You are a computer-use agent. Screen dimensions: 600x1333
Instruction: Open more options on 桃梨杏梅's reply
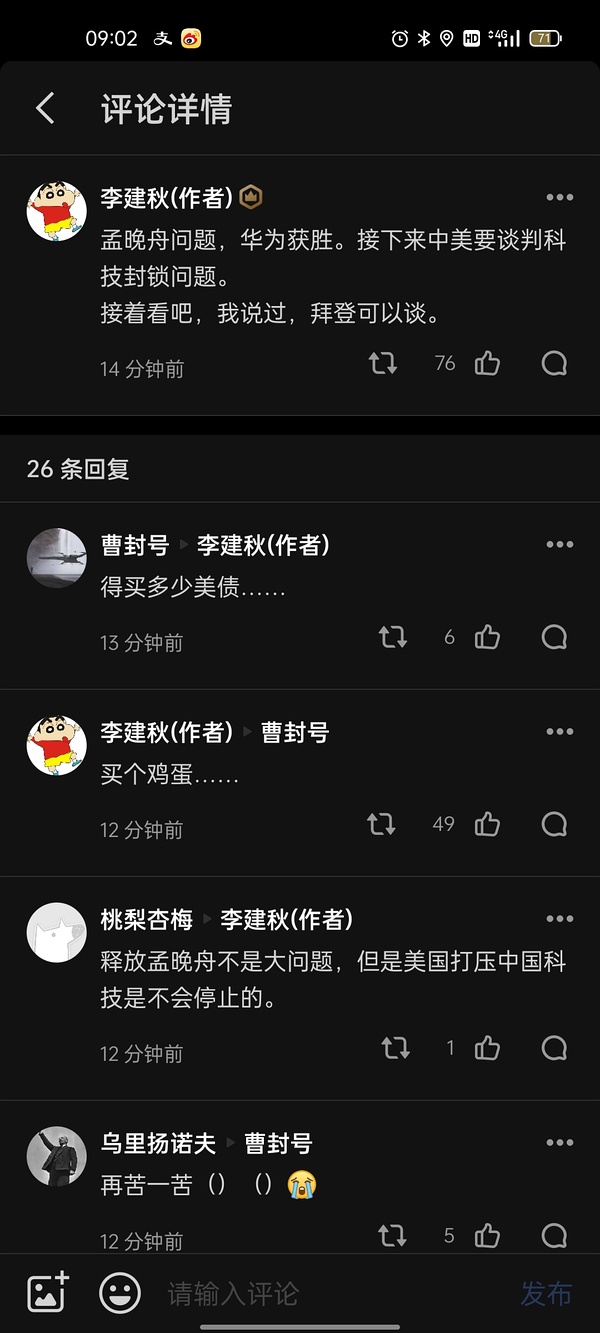(559, 919)
